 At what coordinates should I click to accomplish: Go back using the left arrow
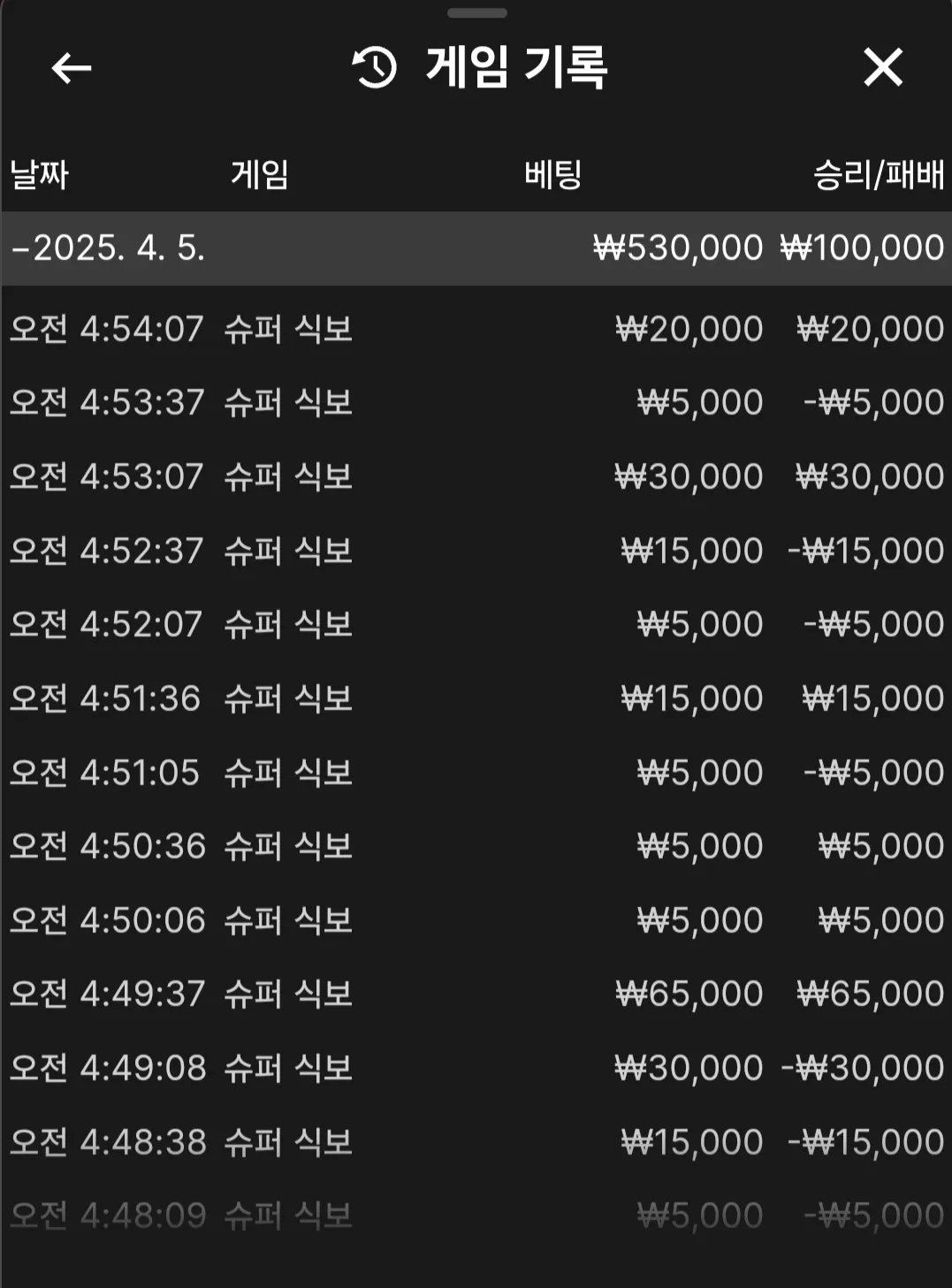[72, 68]
